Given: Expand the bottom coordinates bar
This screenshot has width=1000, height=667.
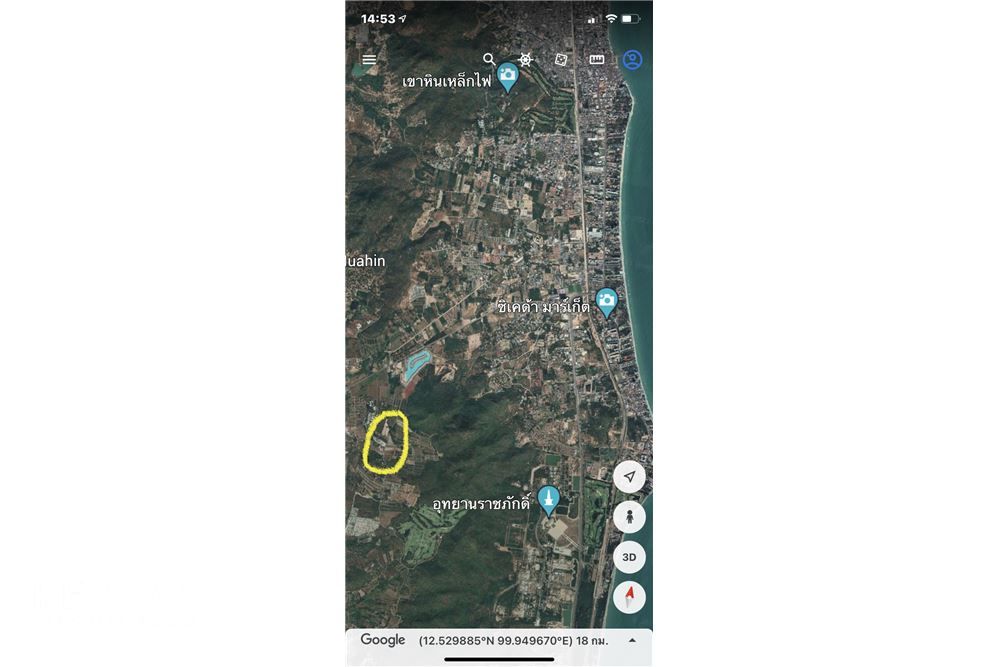Looking at the screenshot, I should (632, 640).
